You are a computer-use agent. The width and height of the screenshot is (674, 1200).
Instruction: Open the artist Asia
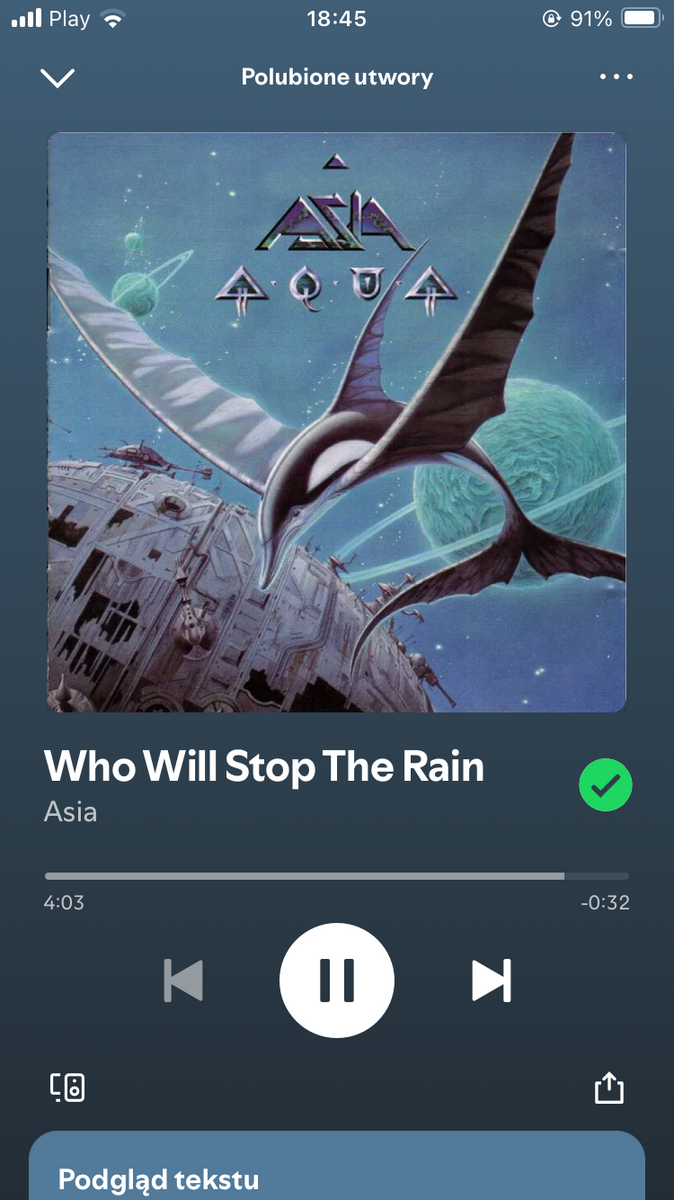[x=71, y=811]
